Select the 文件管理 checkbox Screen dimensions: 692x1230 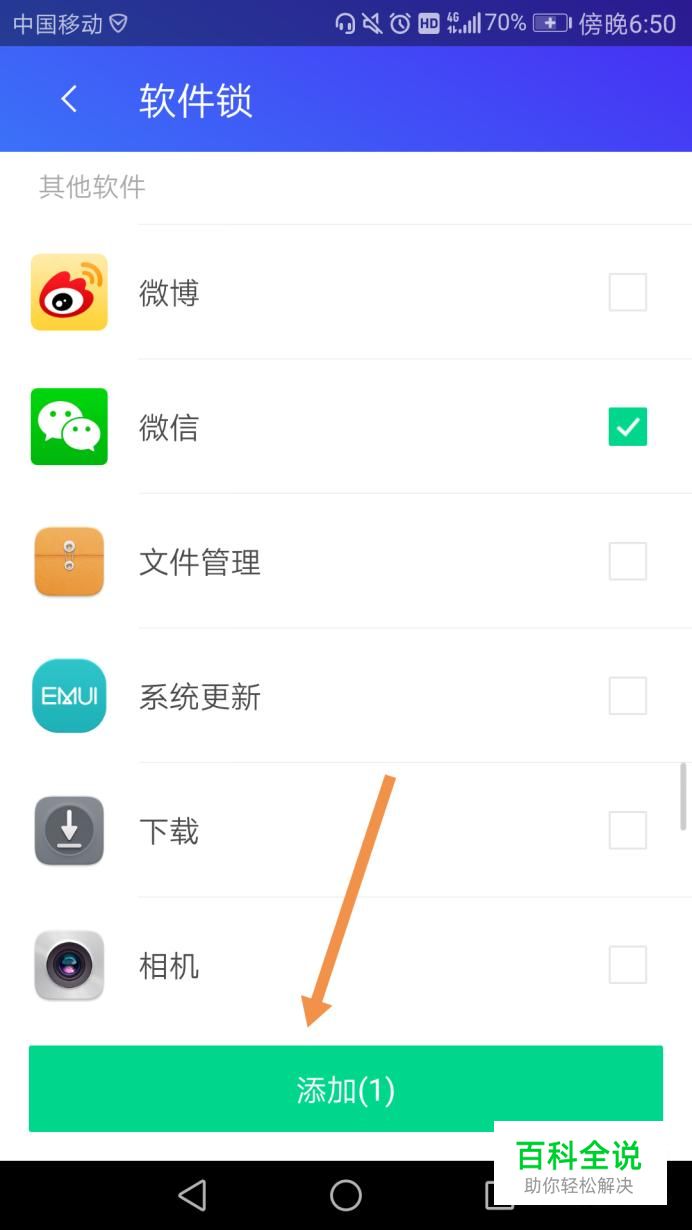coord(628,561)
